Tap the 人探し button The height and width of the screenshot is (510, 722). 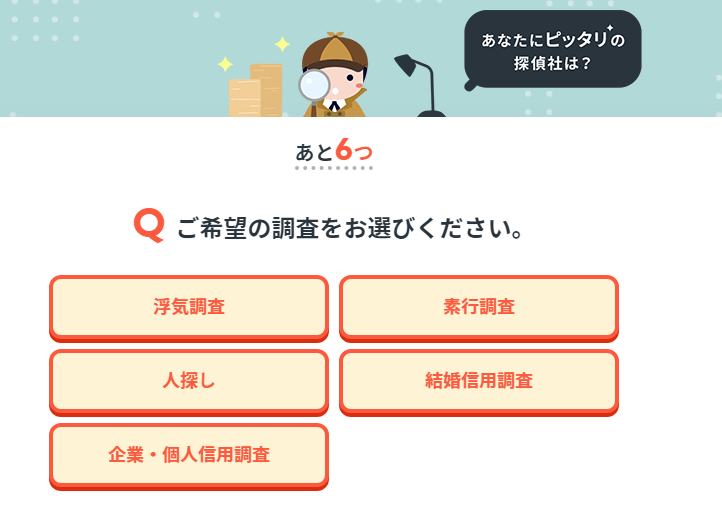[189, 380]
